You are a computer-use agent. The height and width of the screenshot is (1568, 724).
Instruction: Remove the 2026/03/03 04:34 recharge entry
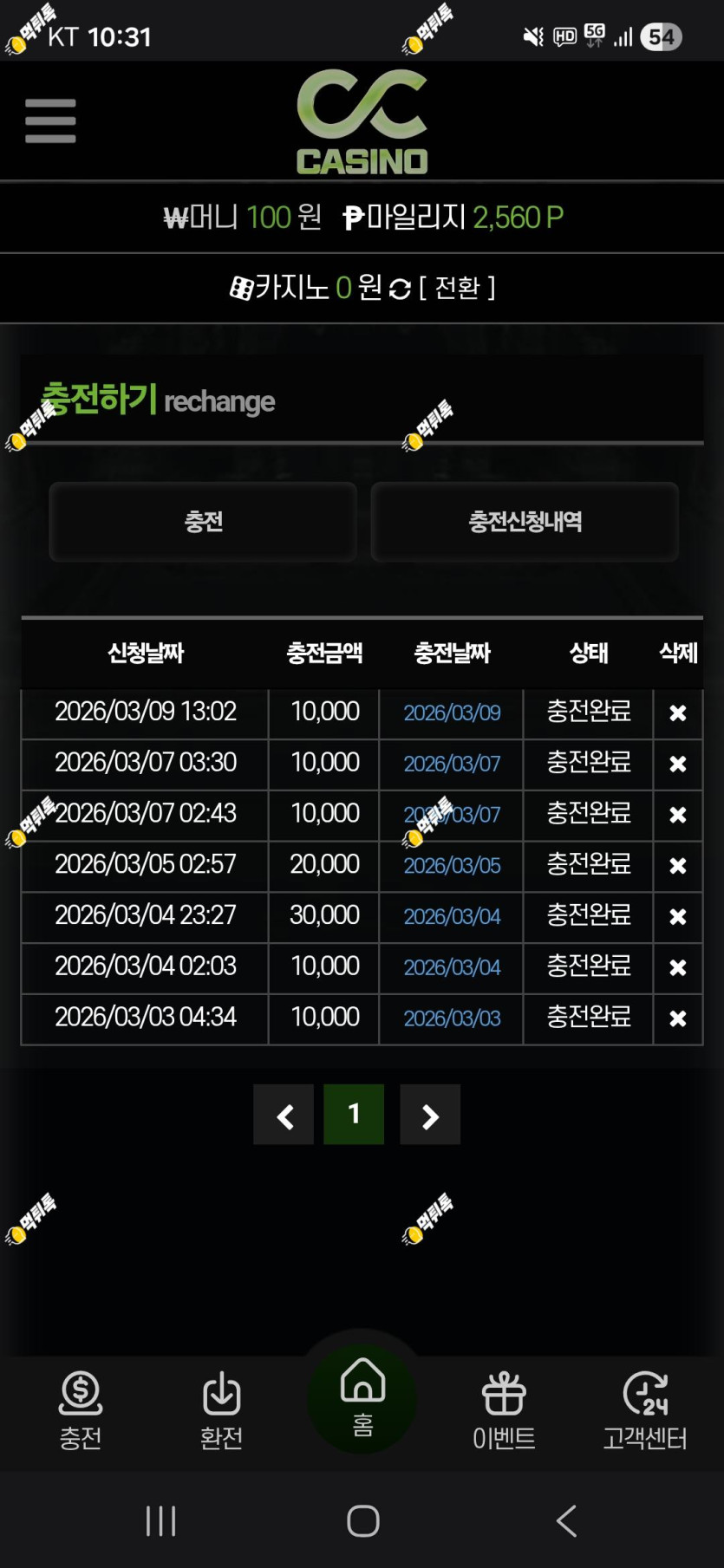[x=678, y=1018]
